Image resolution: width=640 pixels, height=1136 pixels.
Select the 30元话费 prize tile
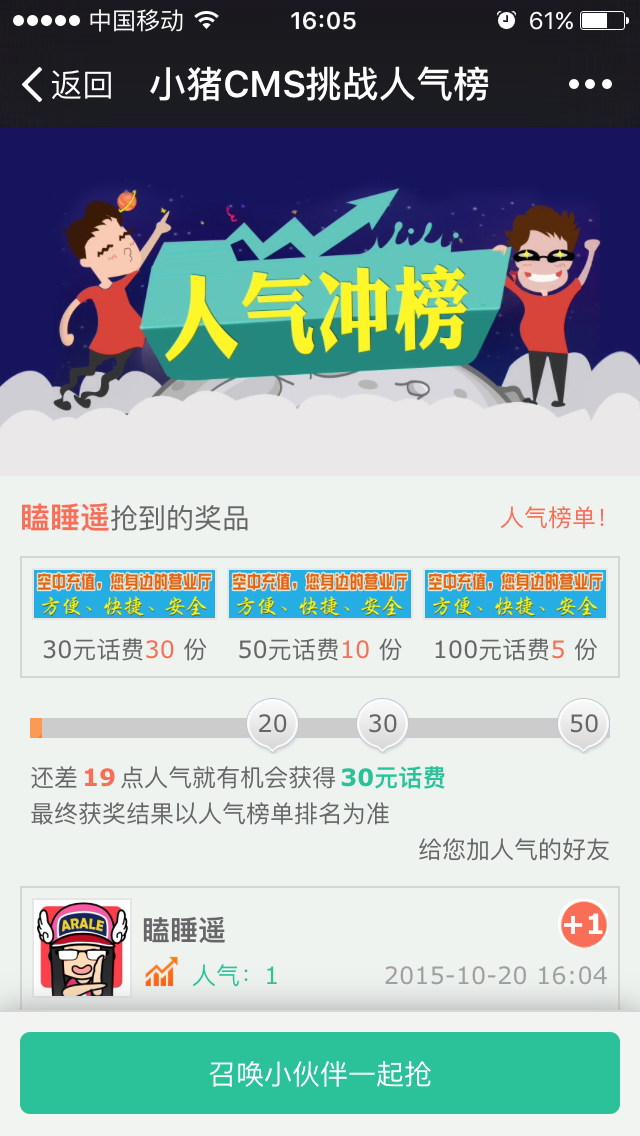[x=124, y=615]
